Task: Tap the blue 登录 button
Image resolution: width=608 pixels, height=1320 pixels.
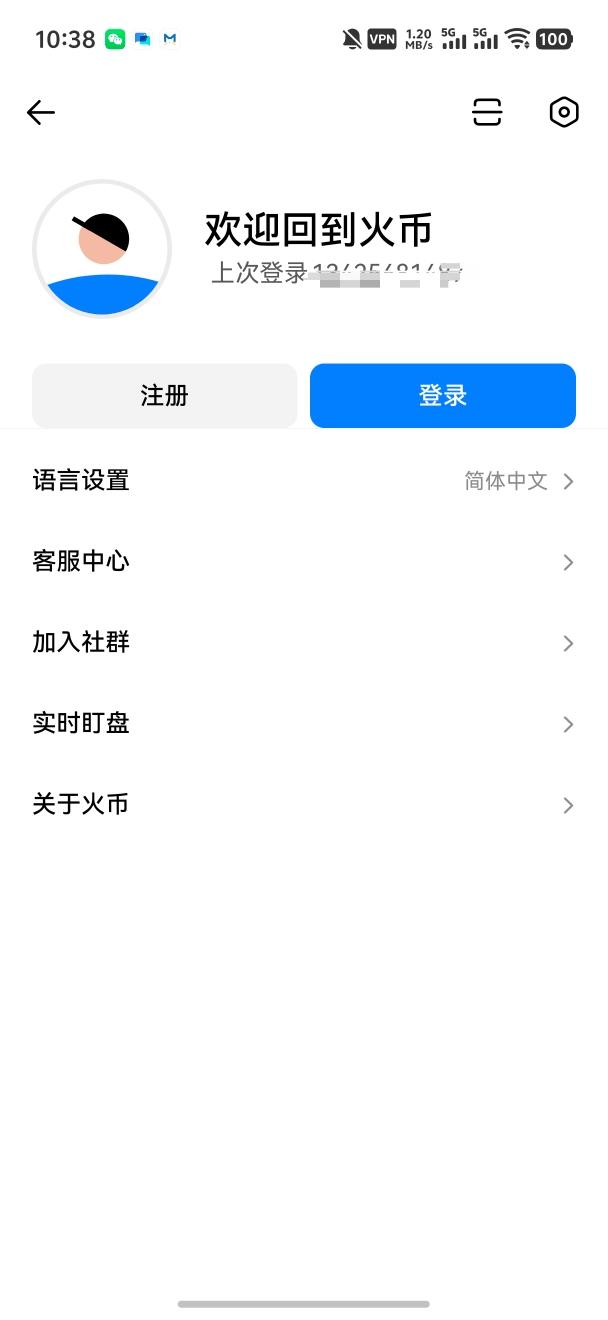Action: click(x=443, y=396)
